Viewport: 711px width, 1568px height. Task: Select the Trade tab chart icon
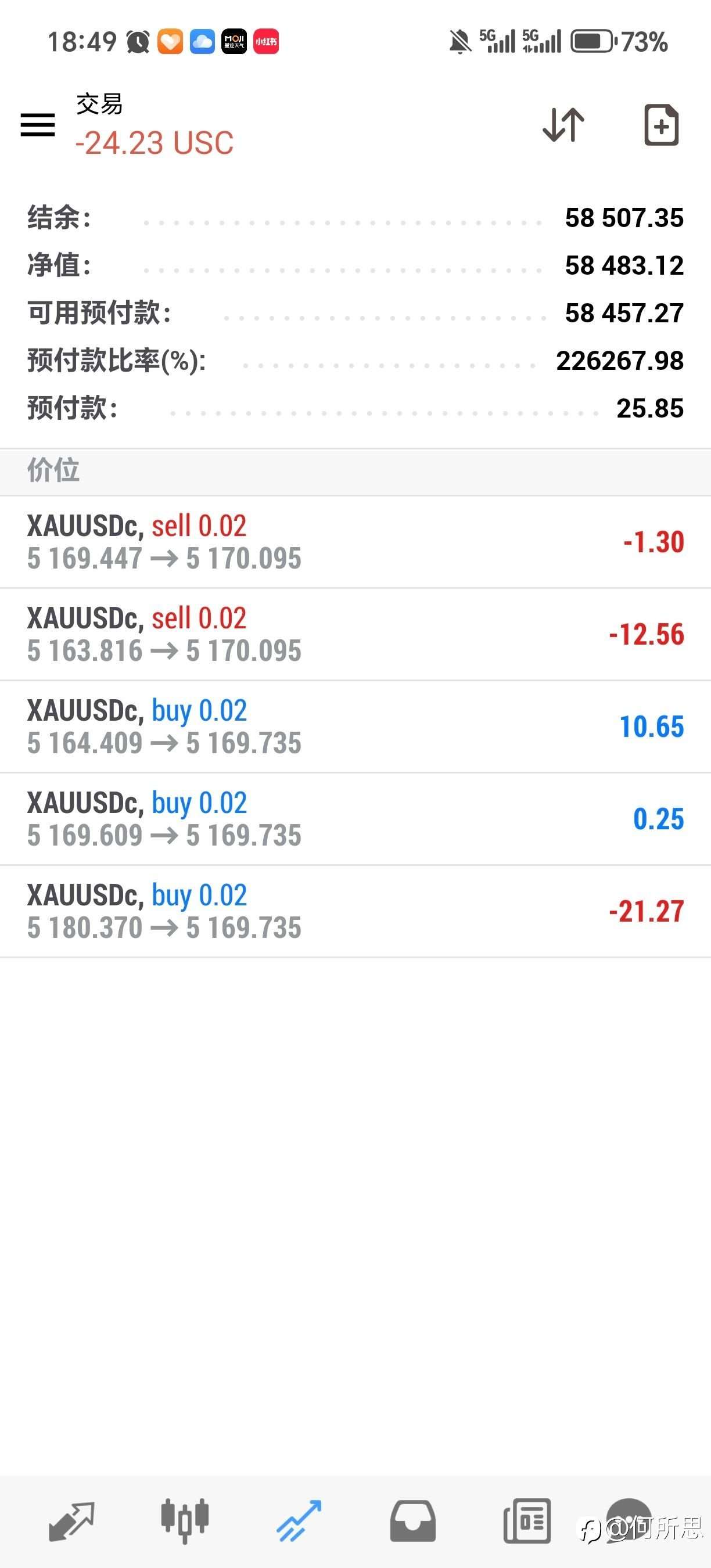click(298, 1518)
